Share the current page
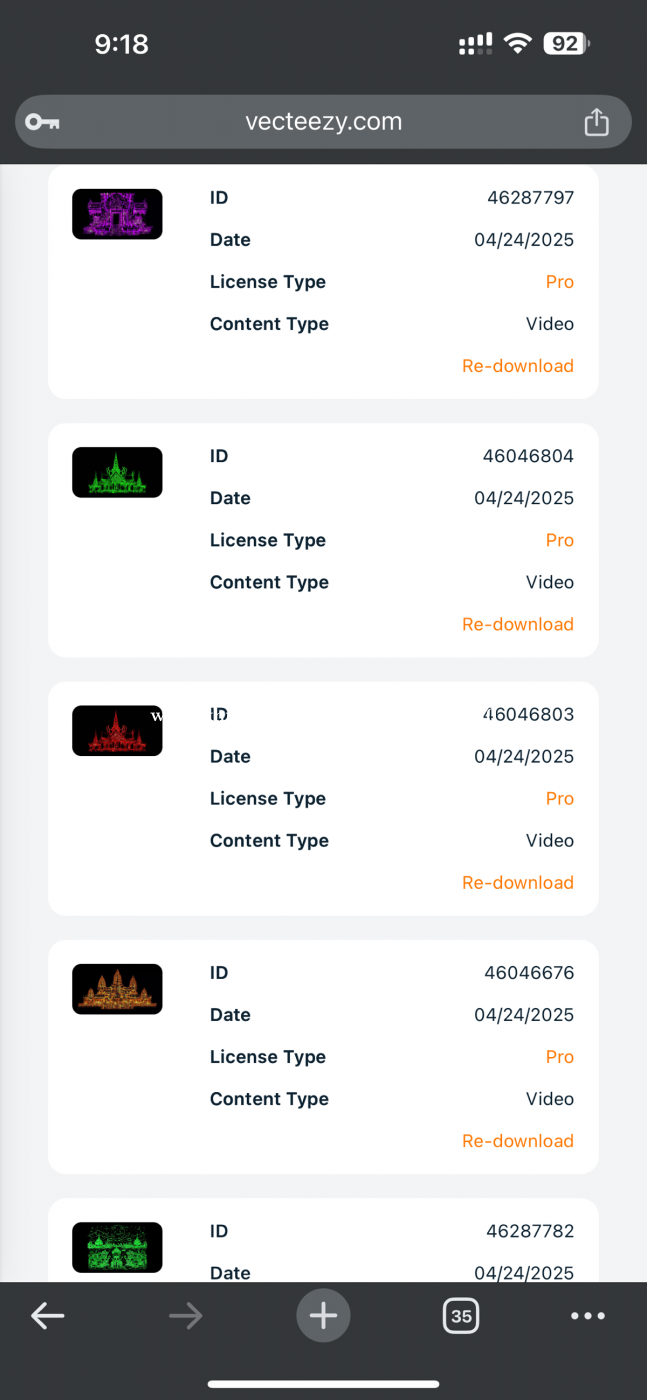The width and height of the screenshot is (647, 1400). [x=596, y=122]
